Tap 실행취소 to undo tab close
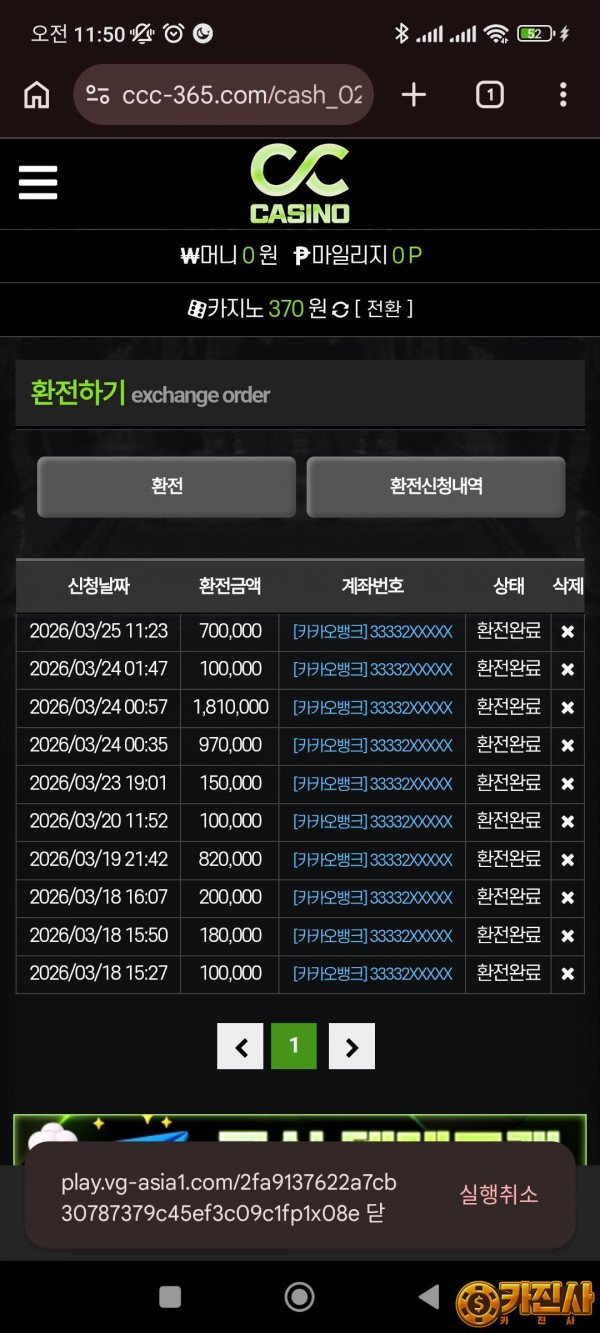Image resolution: width=600 pixels, height=1333 pixels. [498, 1194]
